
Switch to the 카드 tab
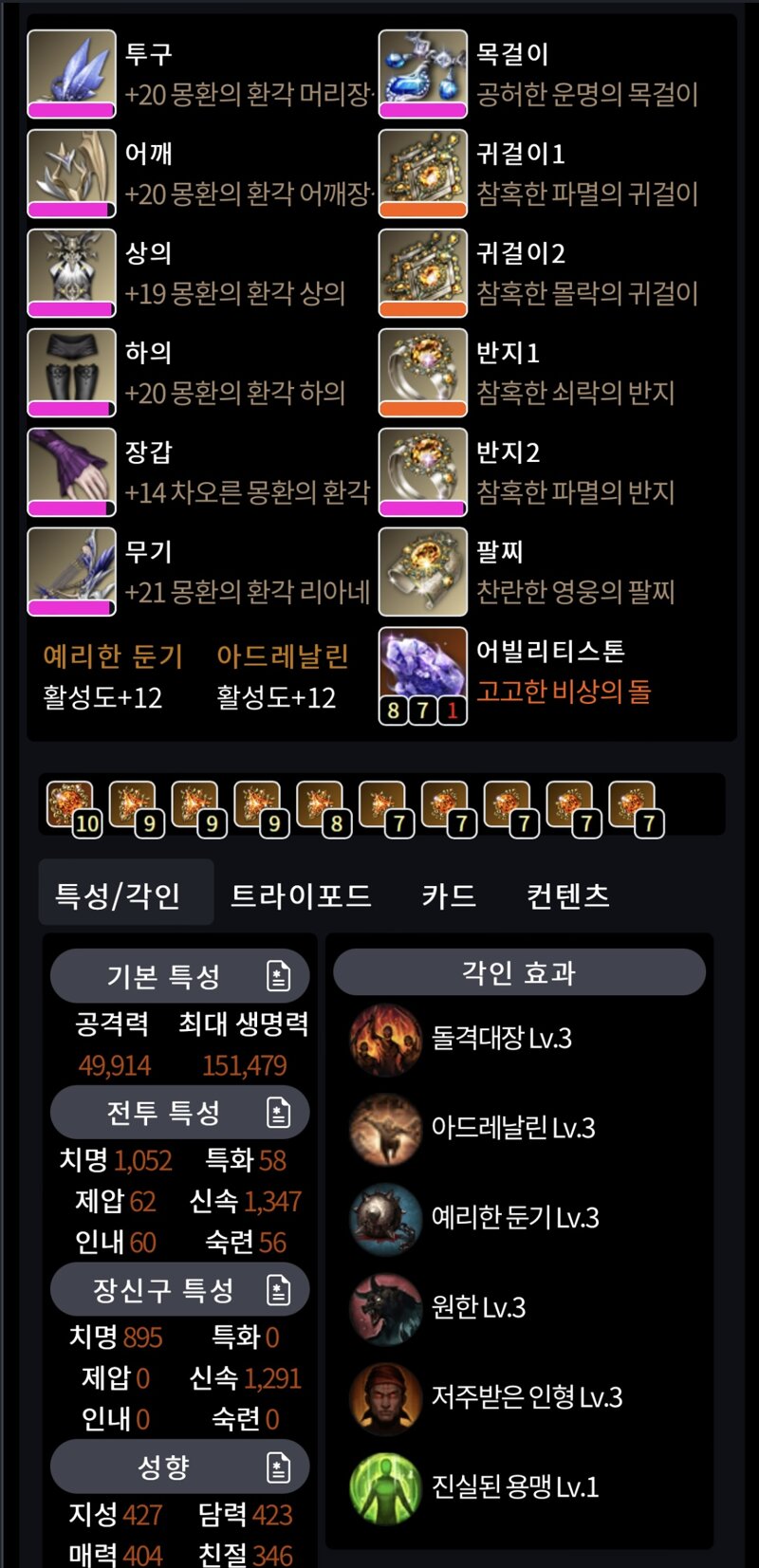tap(449, 895)
